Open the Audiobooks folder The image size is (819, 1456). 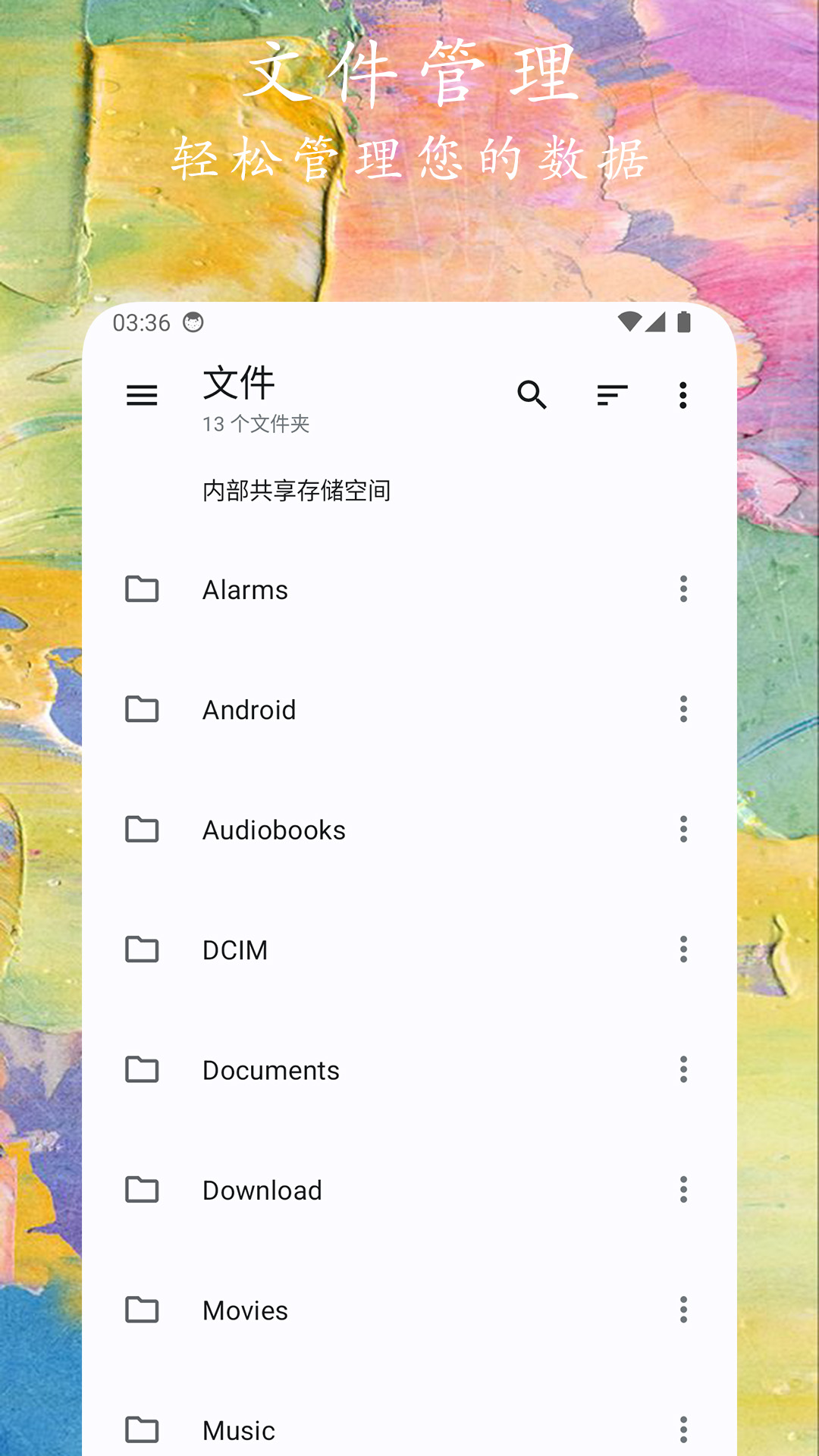[x=275, y=830]
